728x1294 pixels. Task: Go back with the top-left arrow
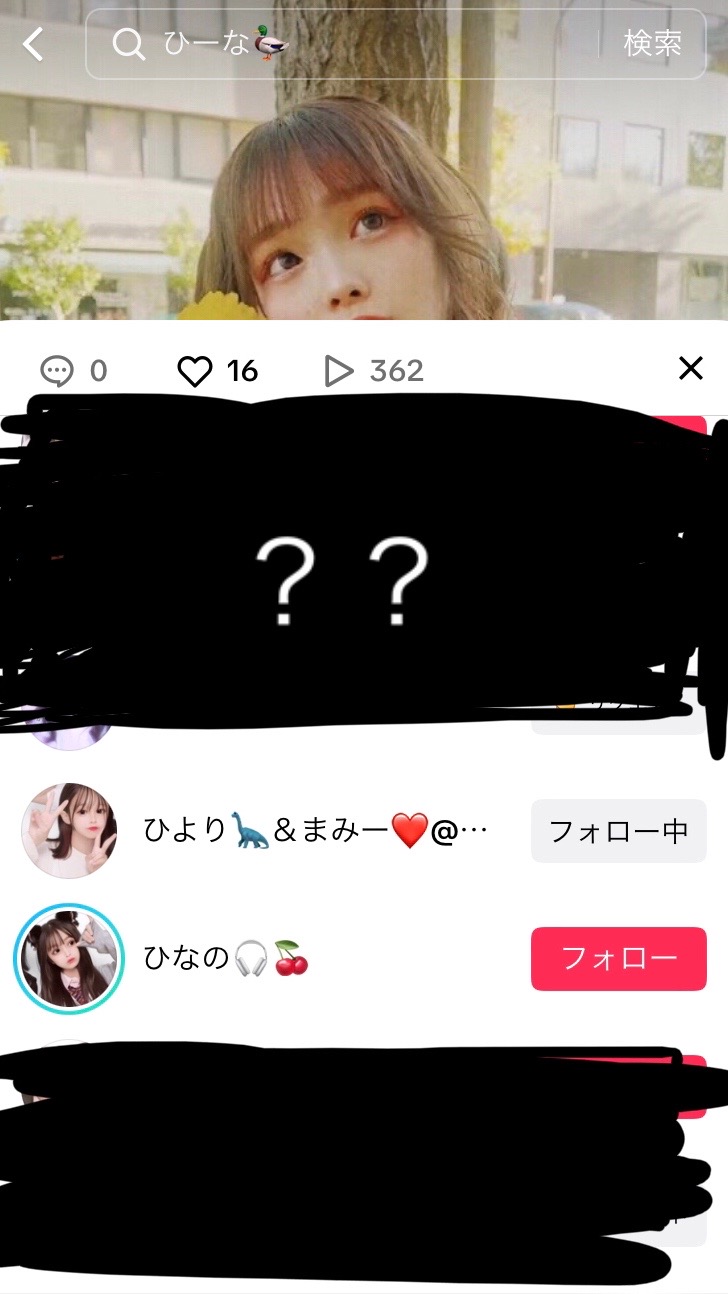[34, 44]
